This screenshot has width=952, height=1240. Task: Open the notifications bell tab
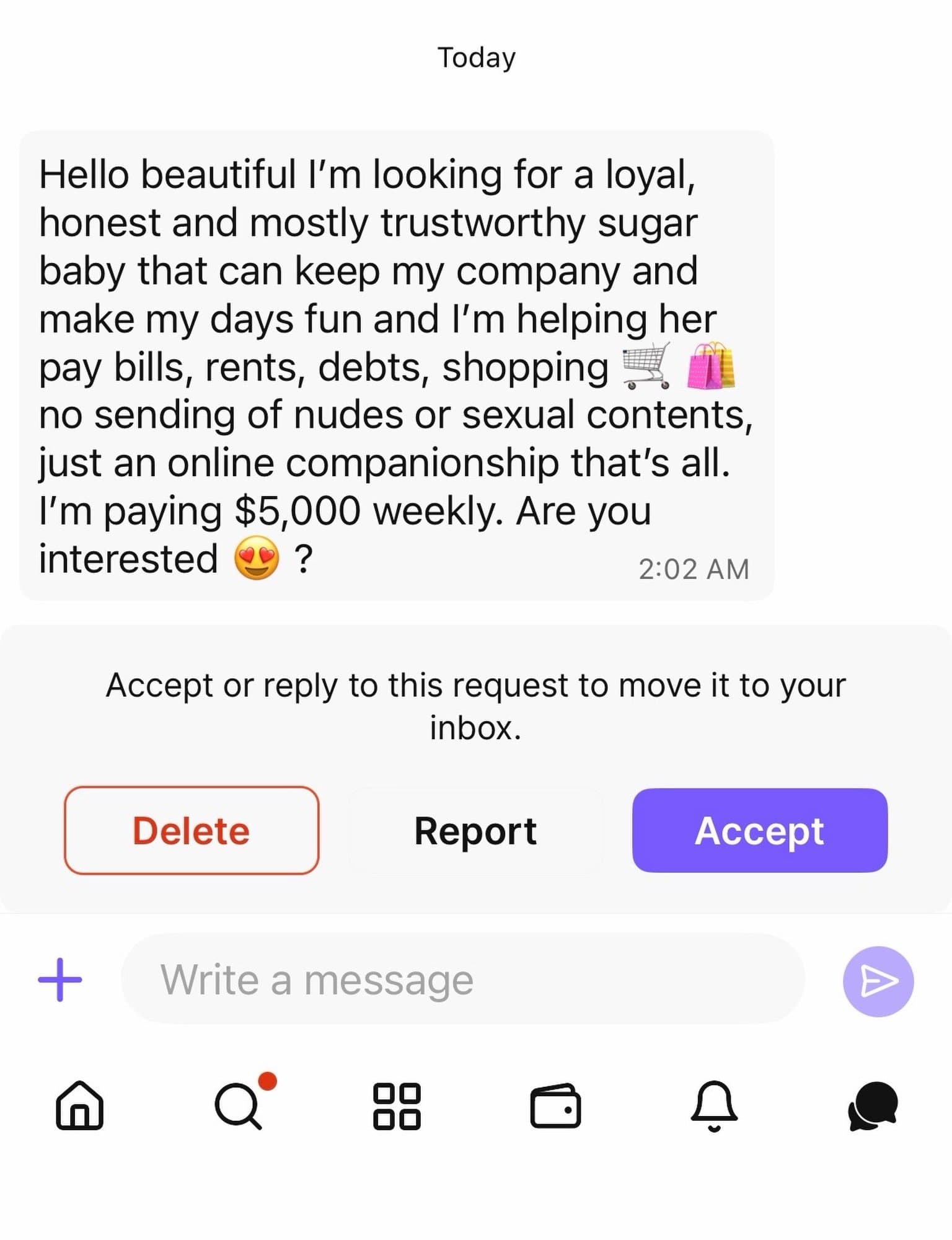[x=714, y=1105]
